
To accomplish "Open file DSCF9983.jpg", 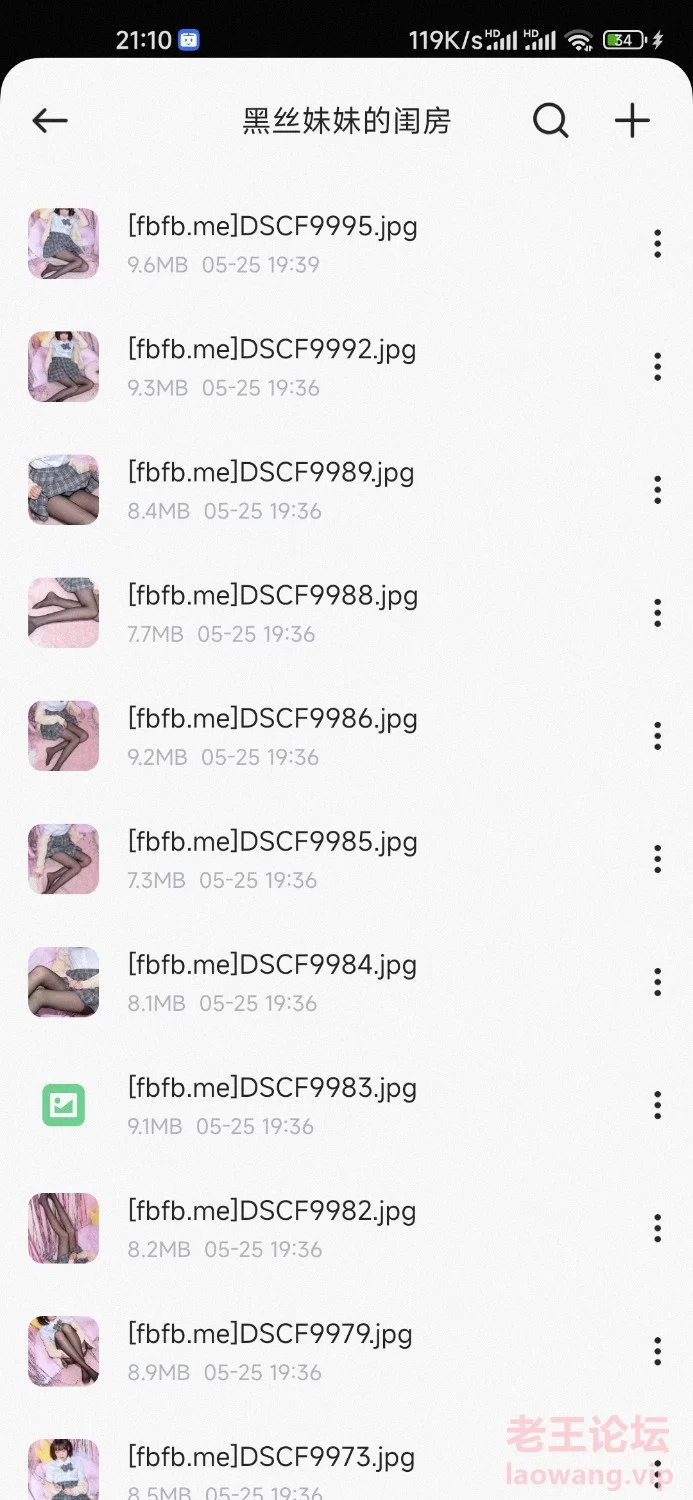I will click(x=272, y=1088).
